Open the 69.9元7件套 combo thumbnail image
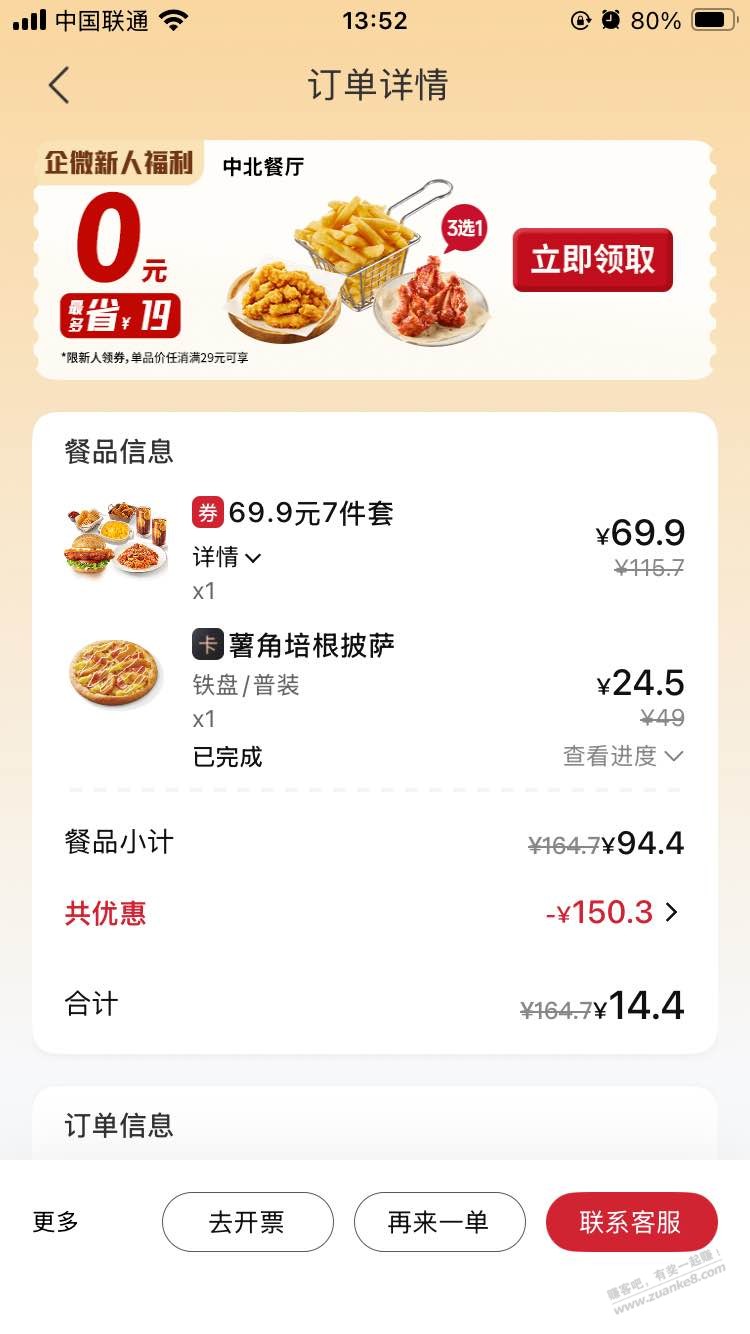The image size is (750, 1334). 113,540
